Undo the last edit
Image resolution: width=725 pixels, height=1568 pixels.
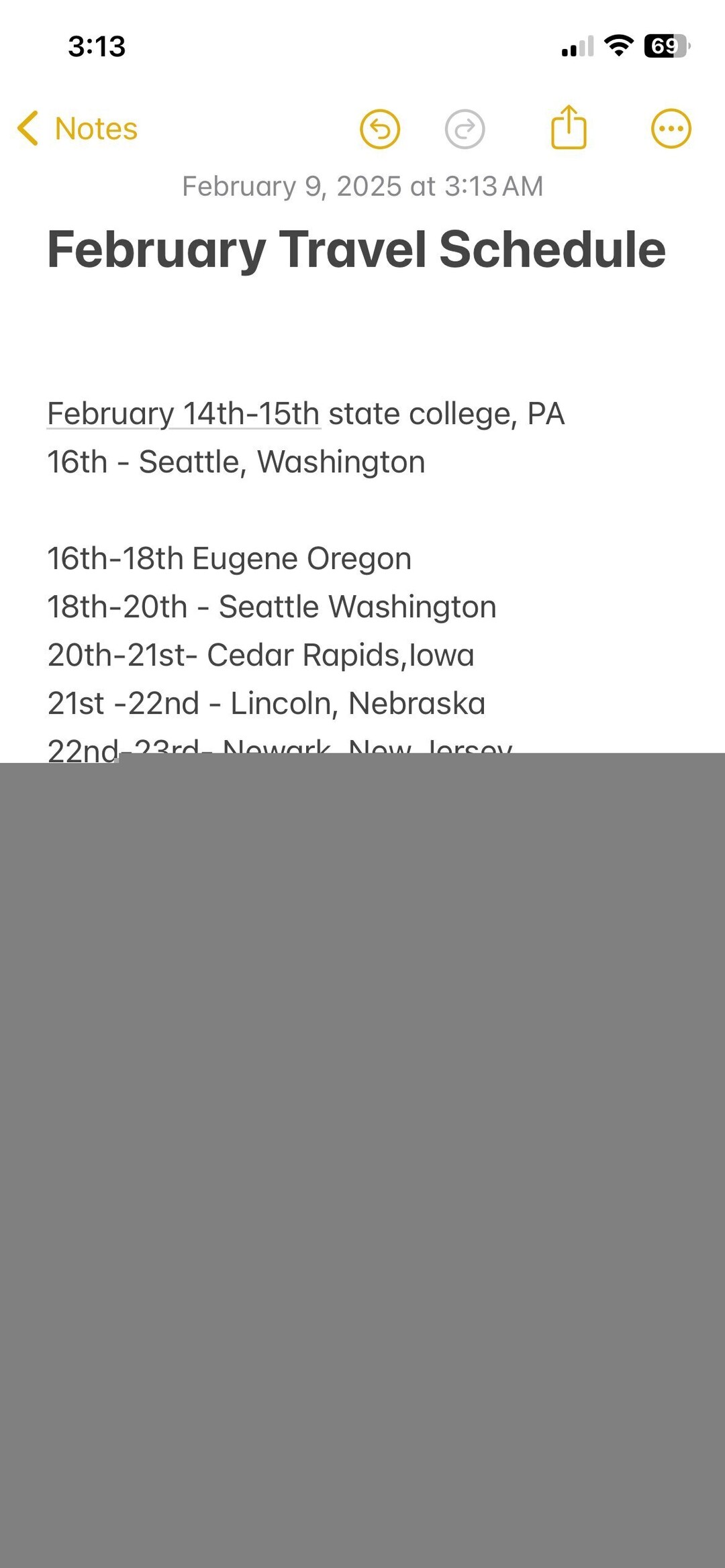380,129
